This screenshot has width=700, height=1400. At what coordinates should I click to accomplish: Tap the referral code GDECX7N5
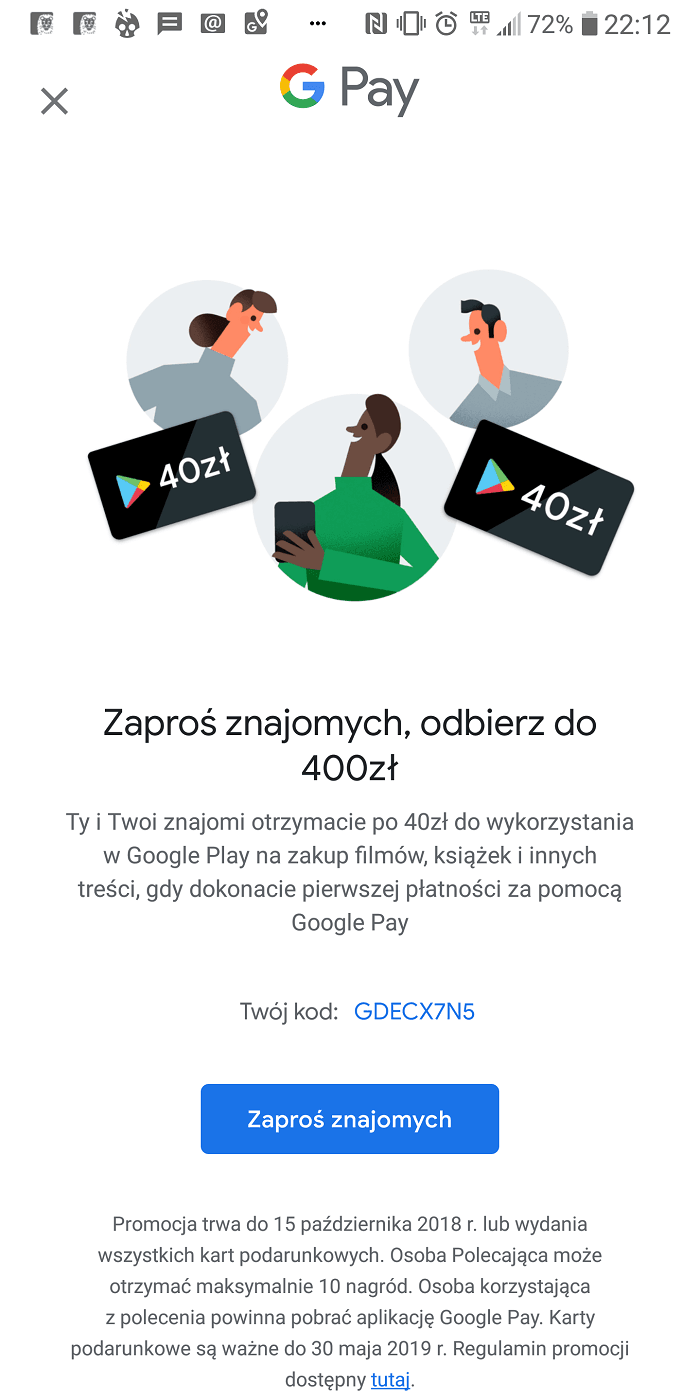pyautogui.click(x=414, y=1012)
